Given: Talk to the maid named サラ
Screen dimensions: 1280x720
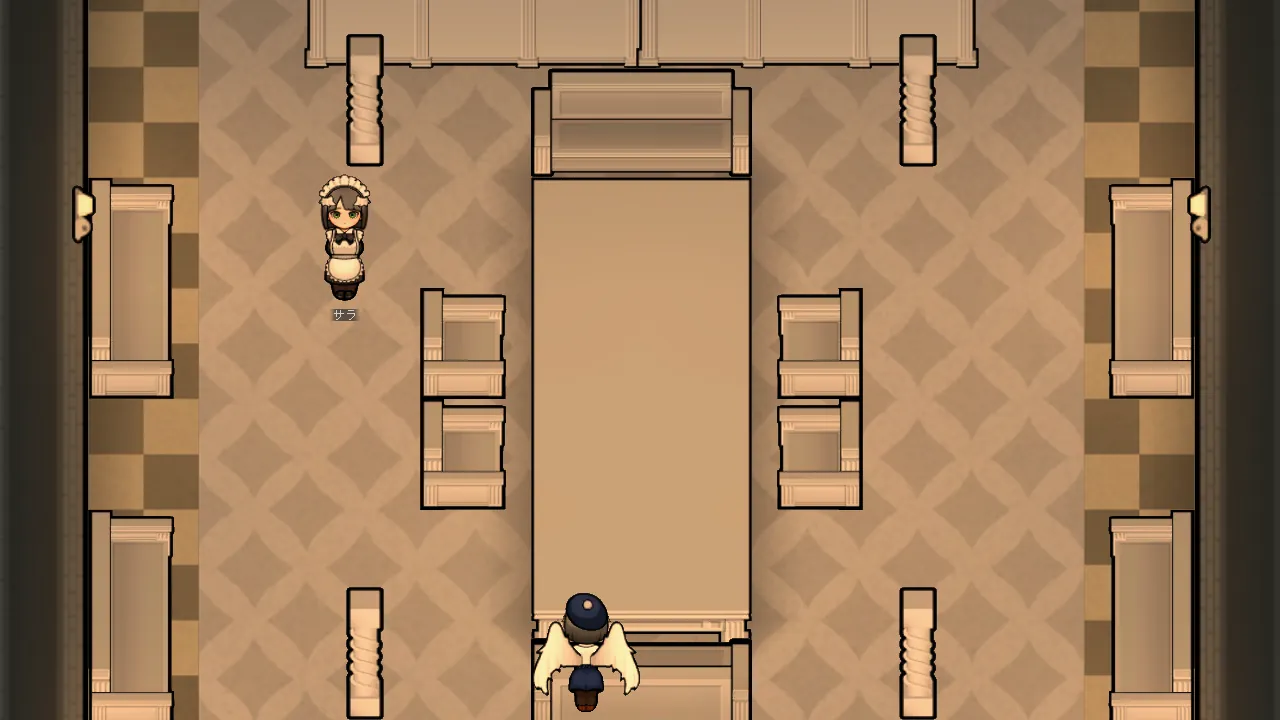Looking at the screenshot, I should [x=342, y=240].
